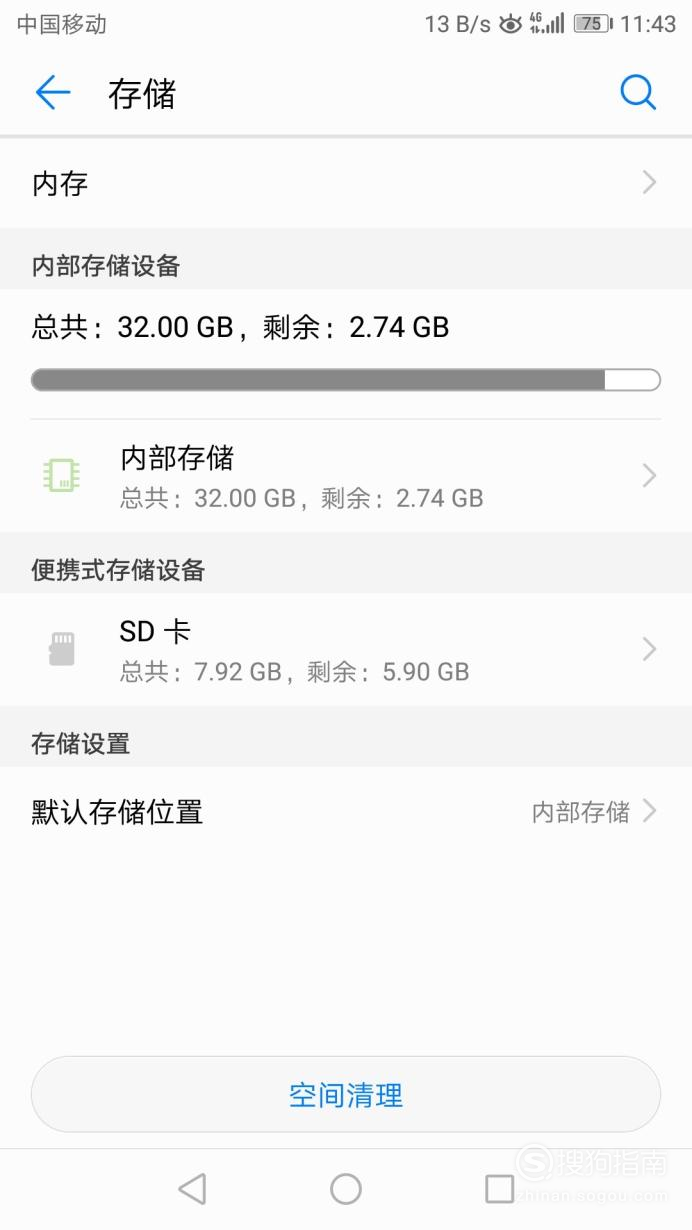Tap the 空间清理 button
This screenshot has width=692, height=1230.
coord(346,1095)
